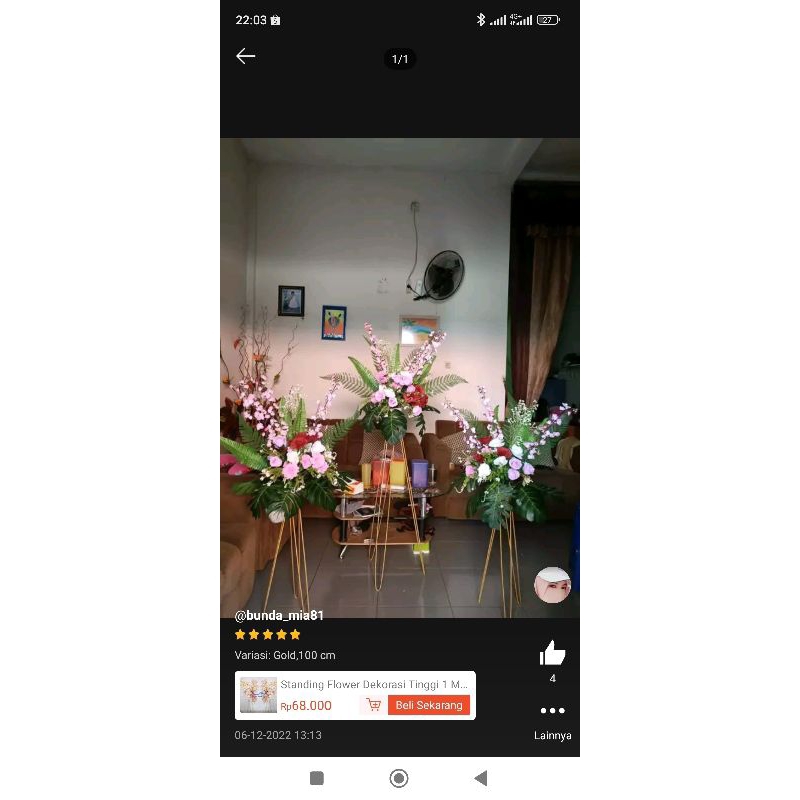Add product to cart via cart icon
This screenshot has height=800, width=800.
(x=373, y=705)
